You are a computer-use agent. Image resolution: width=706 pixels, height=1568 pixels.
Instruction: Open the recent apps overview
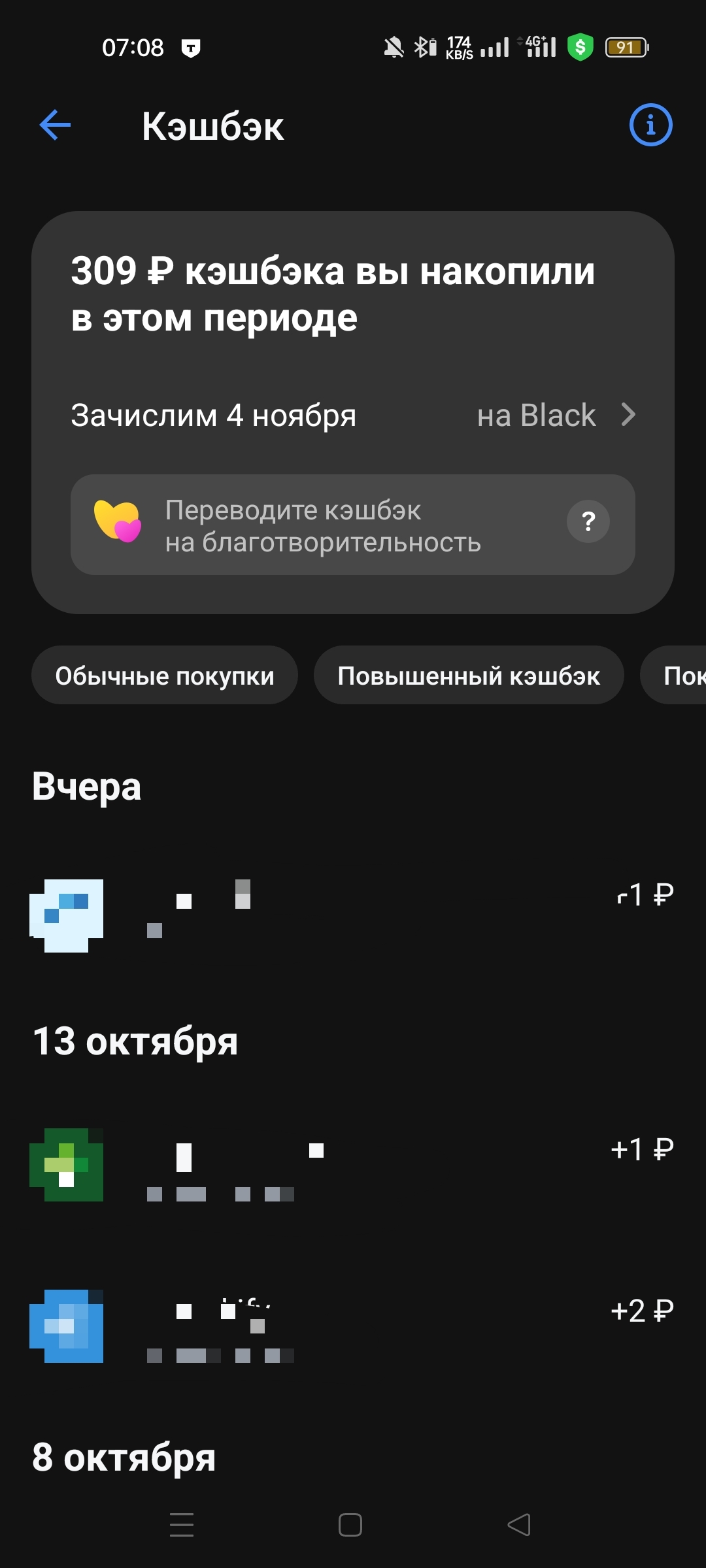(x=182, y=1525)
